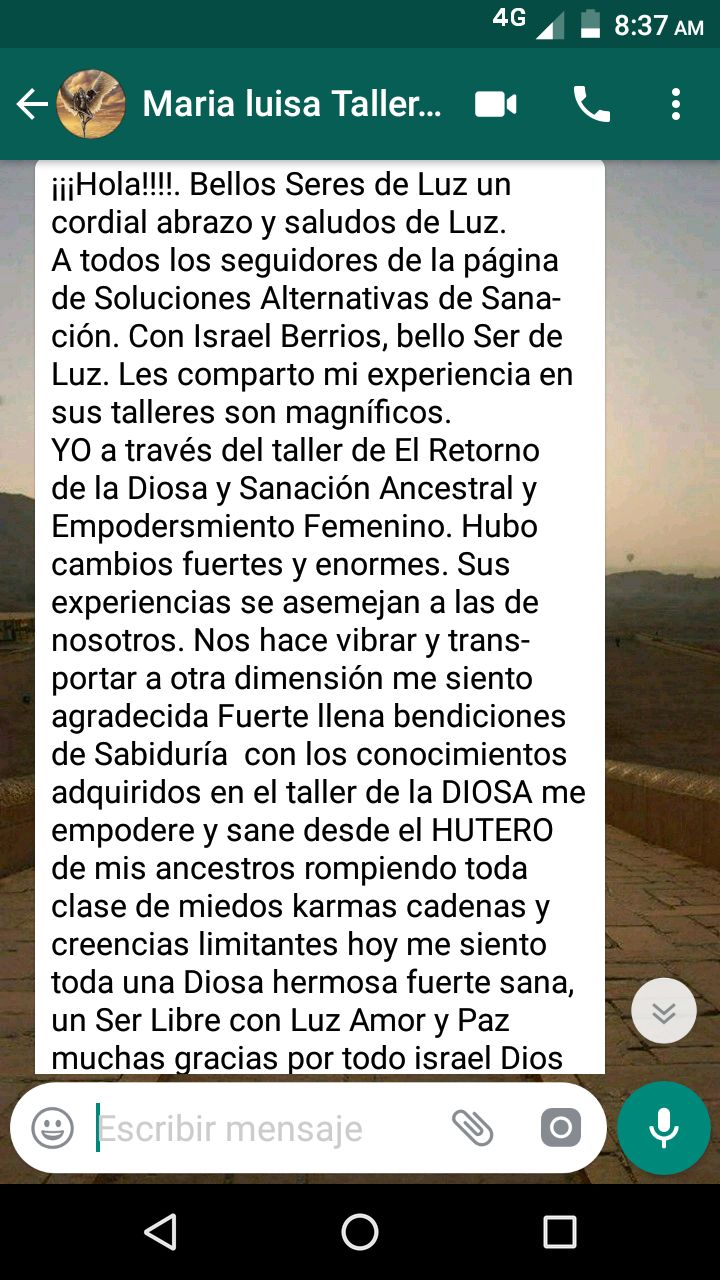
Task: Open the camera from the message bar
Action: point(561,1129)
